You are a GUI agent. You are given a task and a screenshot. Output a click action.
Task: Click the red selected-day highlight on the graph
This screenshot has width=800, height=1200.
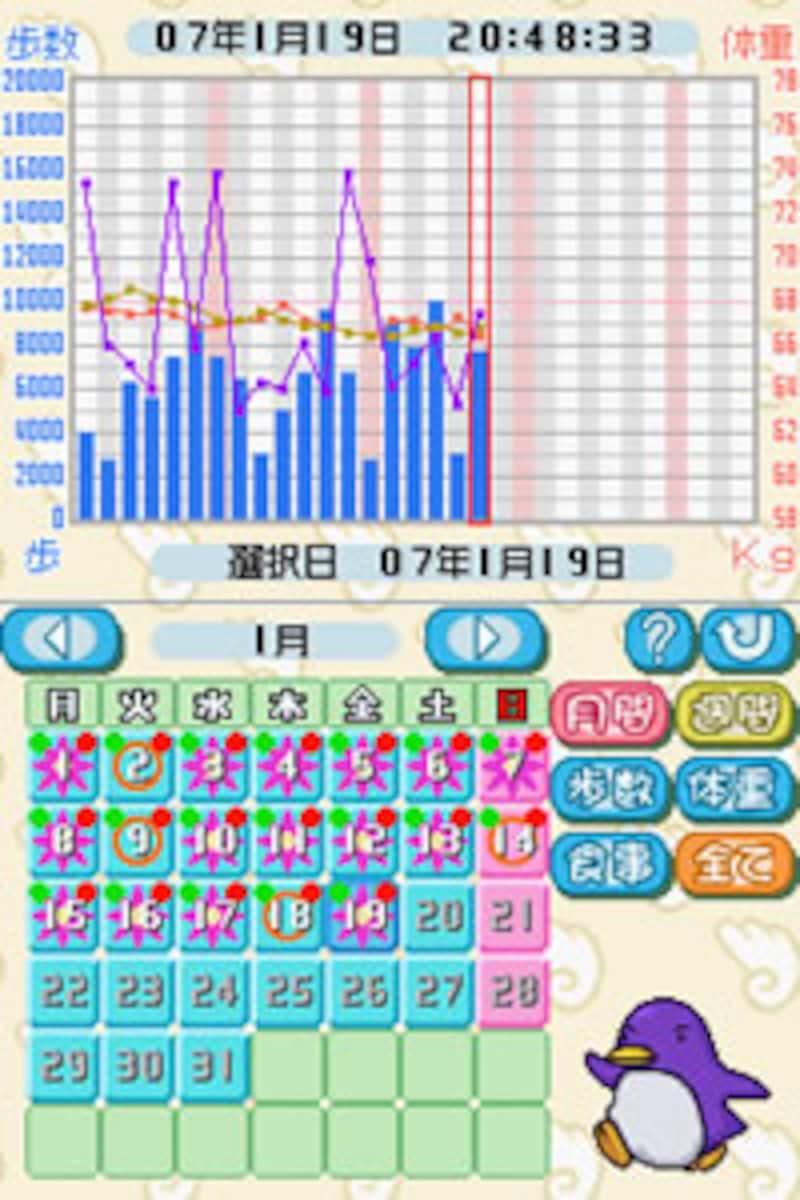point(478,300)
